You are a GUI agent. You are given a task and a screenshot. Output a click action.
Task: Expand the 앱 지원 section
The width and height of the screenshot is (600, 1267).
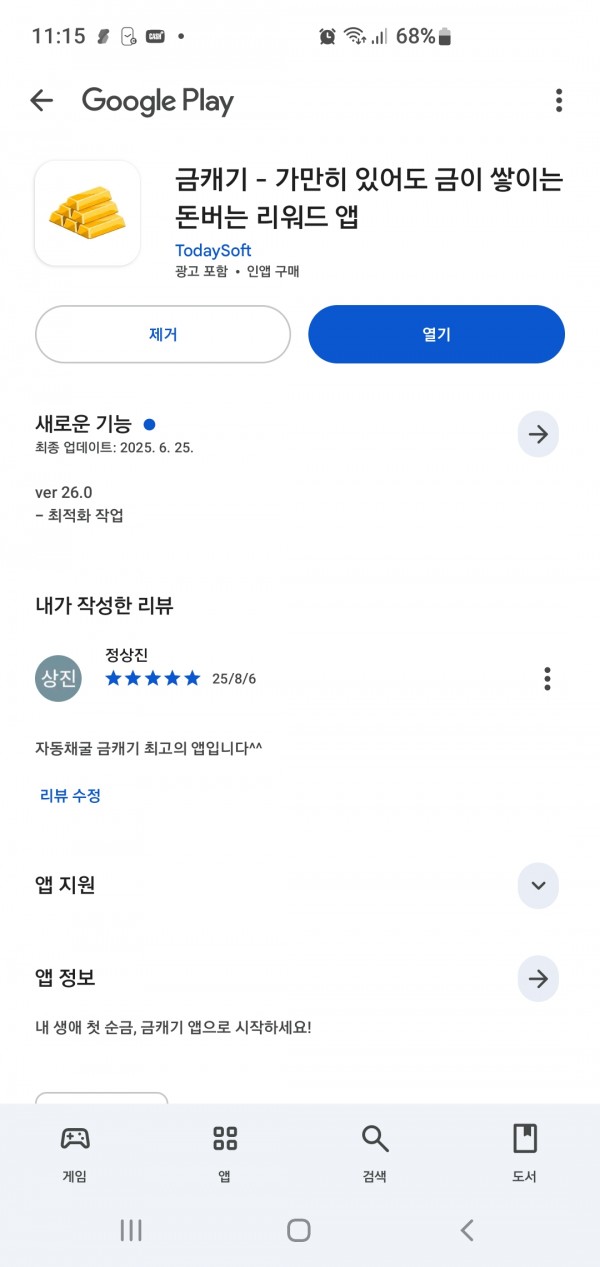538,886
